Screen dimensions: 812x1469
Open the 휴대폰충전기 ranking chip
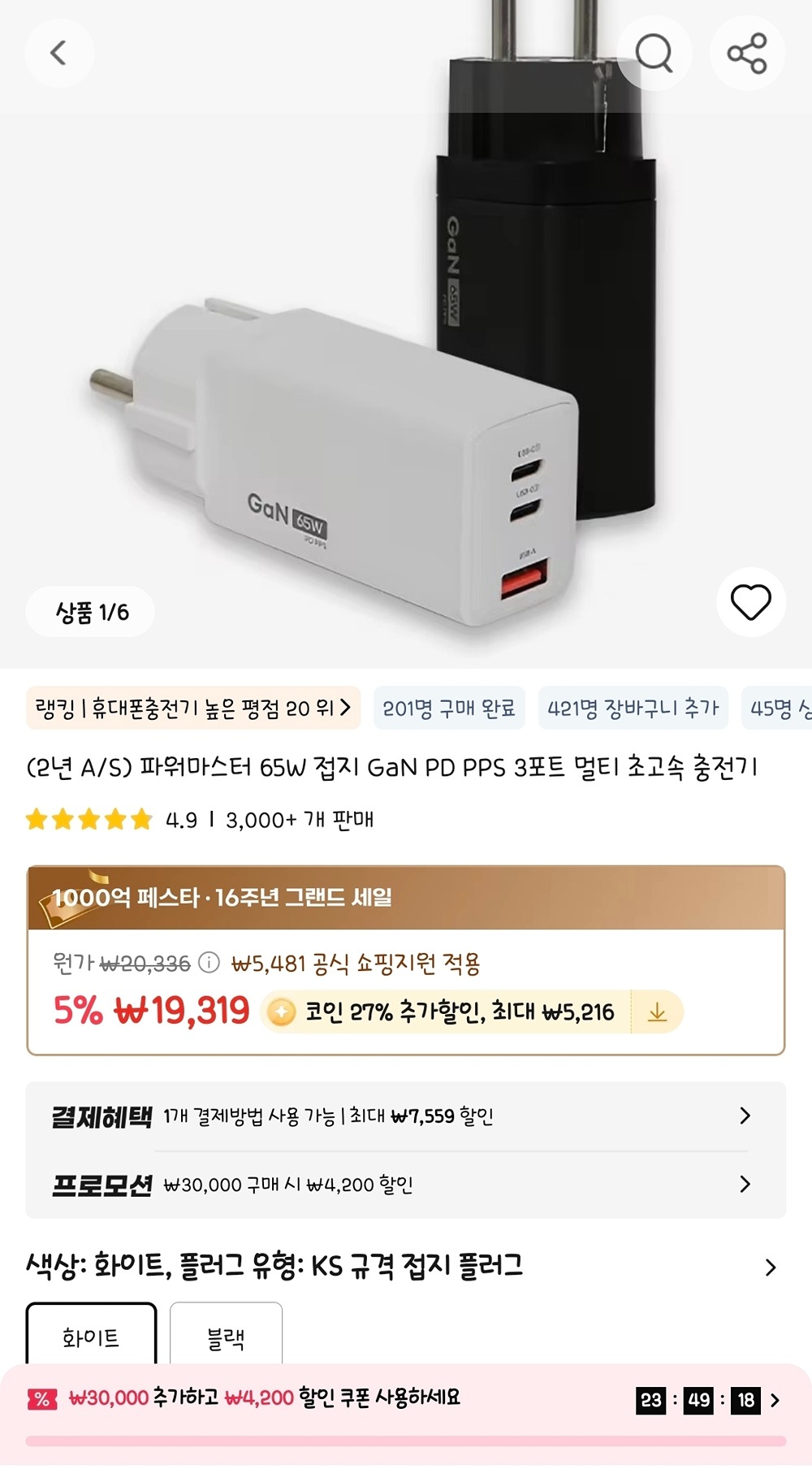[193, 708]
